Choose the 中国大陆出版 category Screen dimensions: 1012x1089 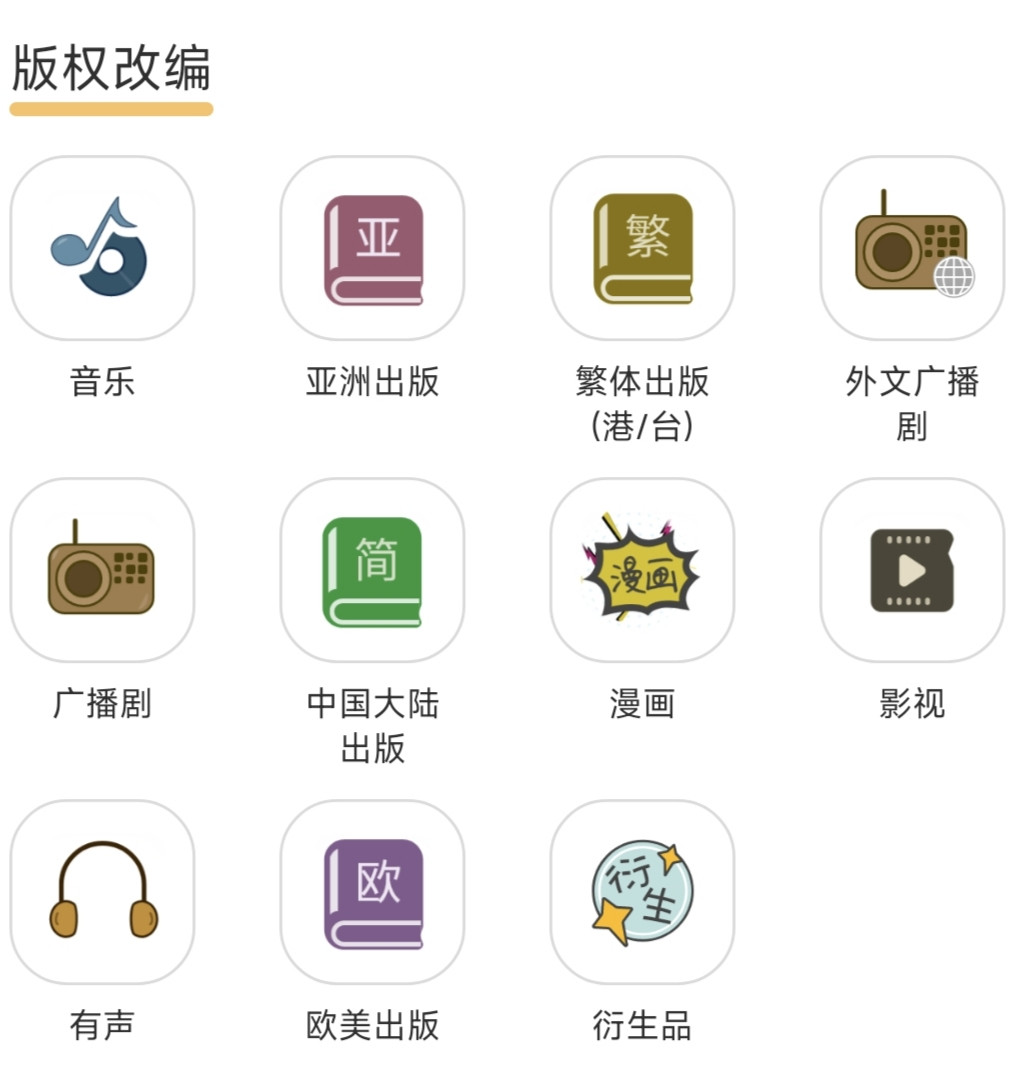point(372,570)
